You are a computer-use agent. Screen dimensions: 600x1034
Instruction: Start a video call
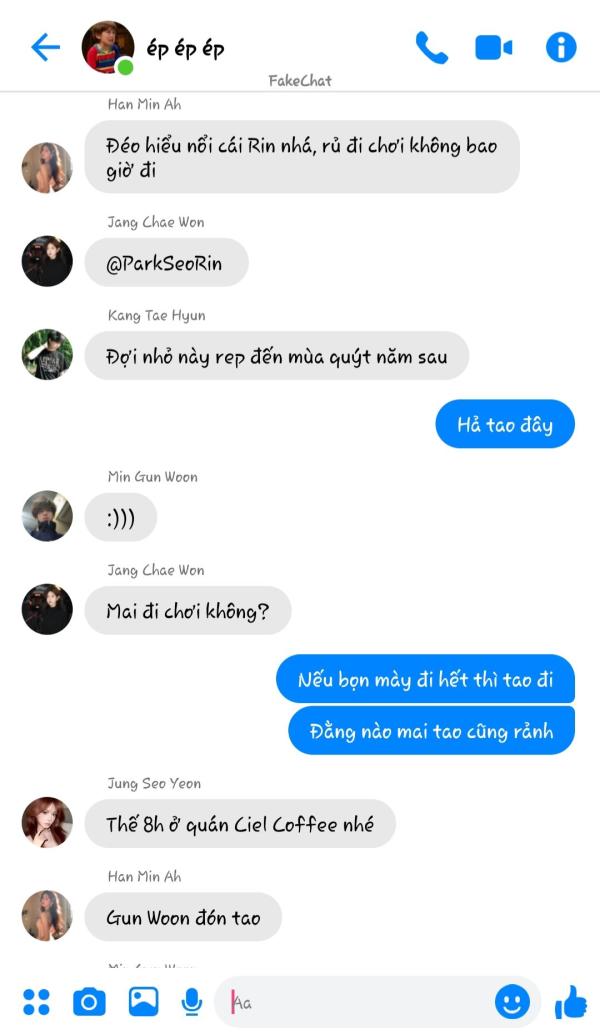[x=493, y=47]
